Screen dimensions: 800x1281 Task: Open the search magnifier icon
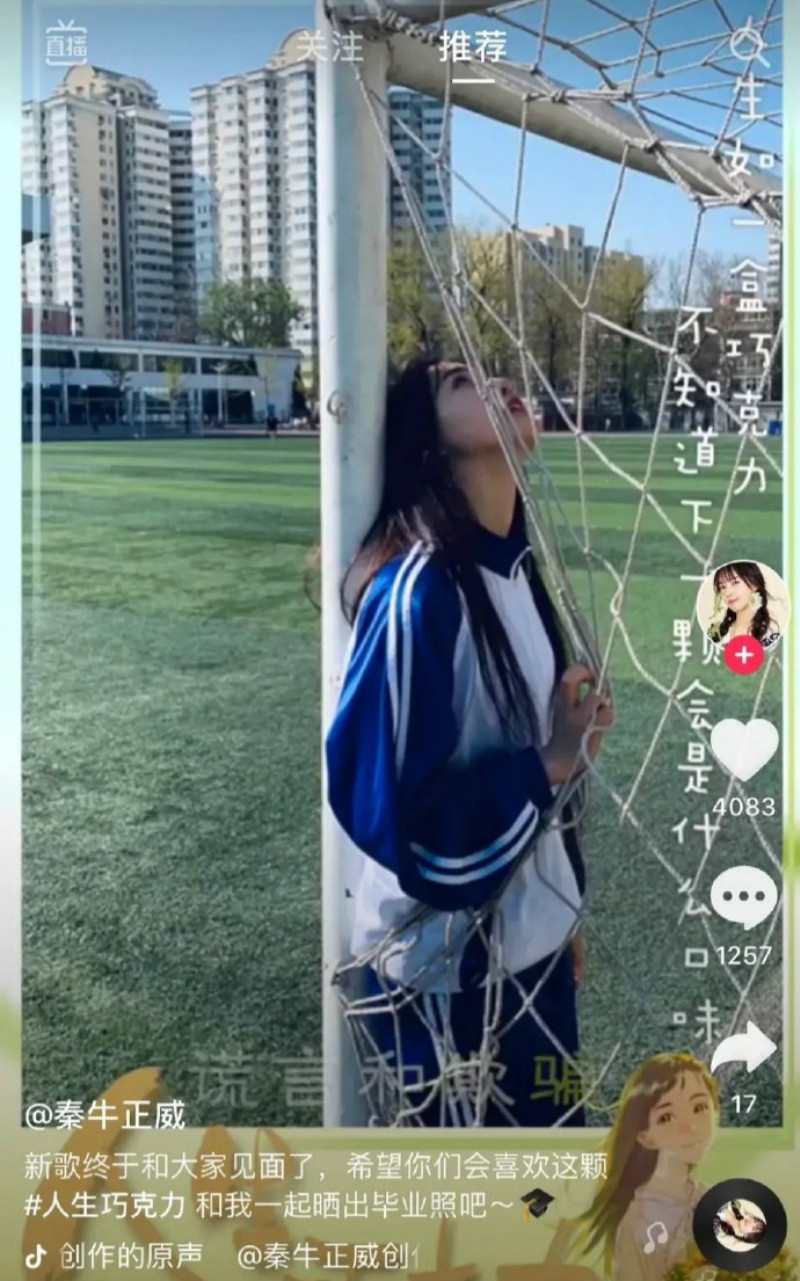click(x=748, y=47)
